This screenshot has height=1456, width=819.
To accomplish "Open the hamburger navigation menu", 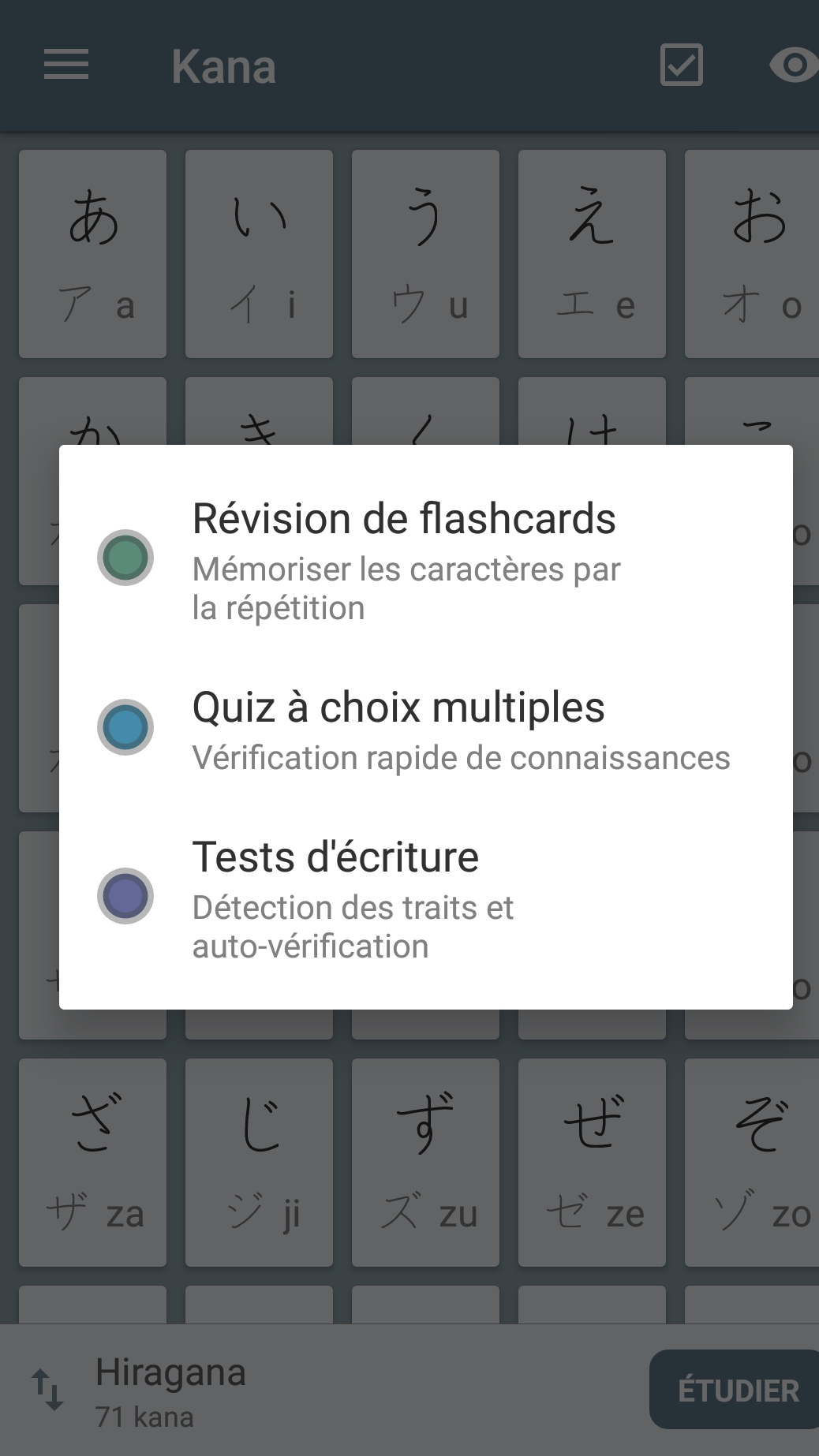I will click(66, 65).
